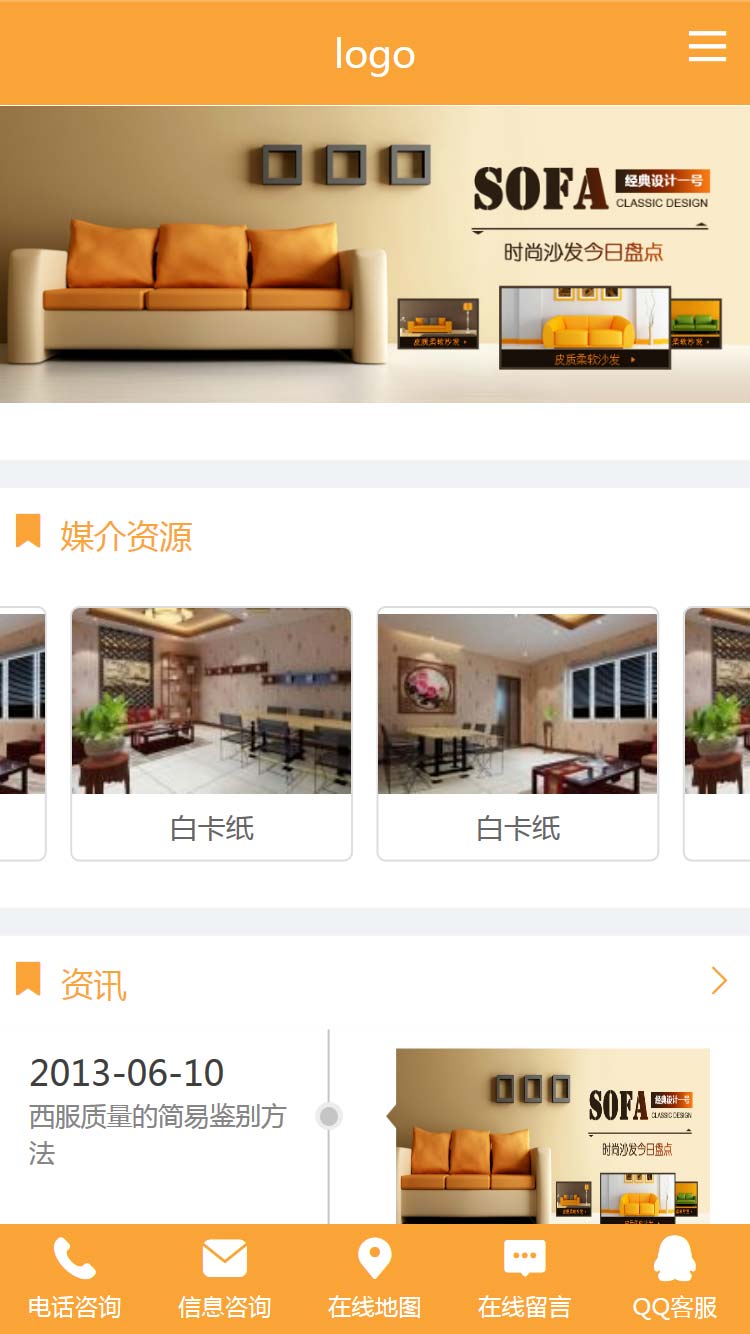
Task: Open the news sofa thumbnail
Action: [x=552, y=1135]
